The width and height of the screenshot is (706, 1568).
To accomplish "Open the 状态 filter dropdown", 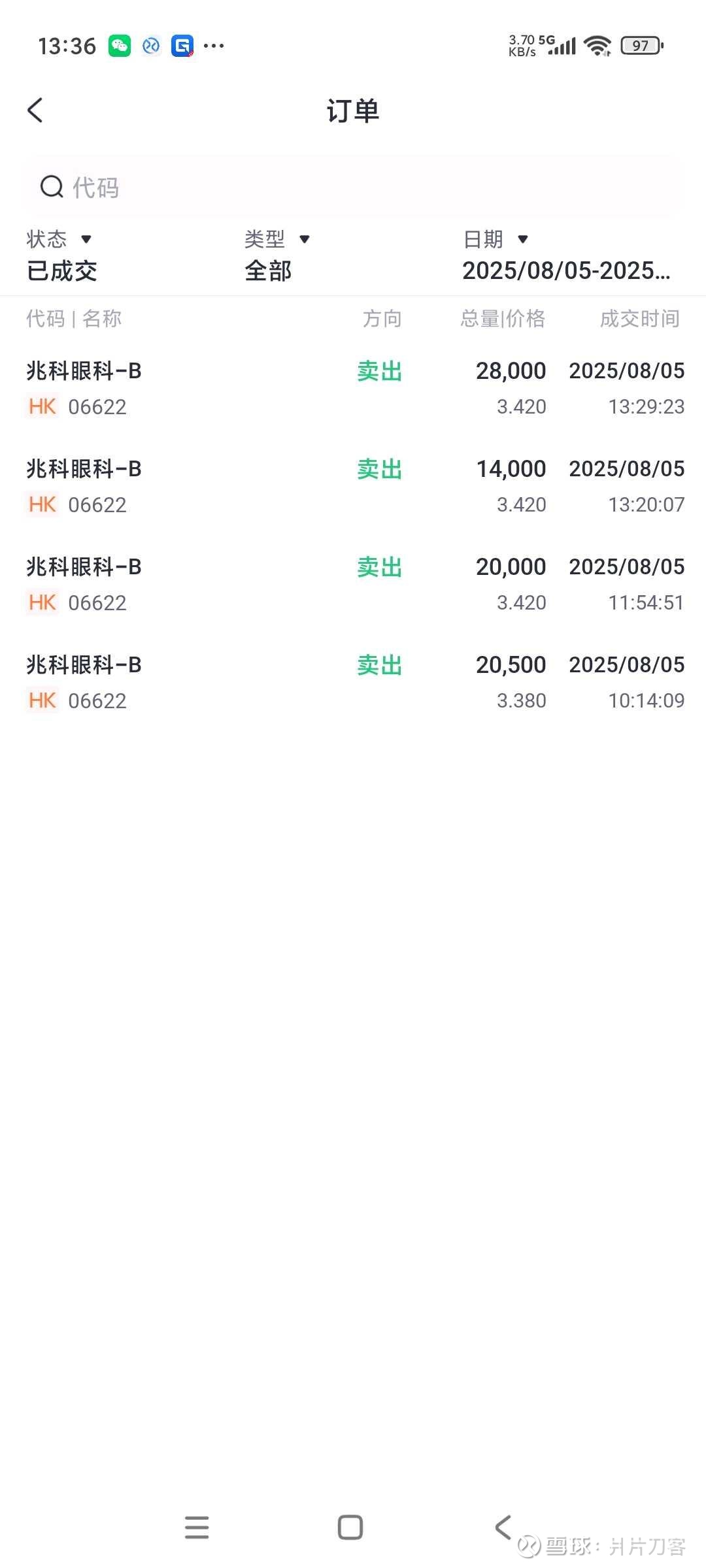I will click(62, 255).
